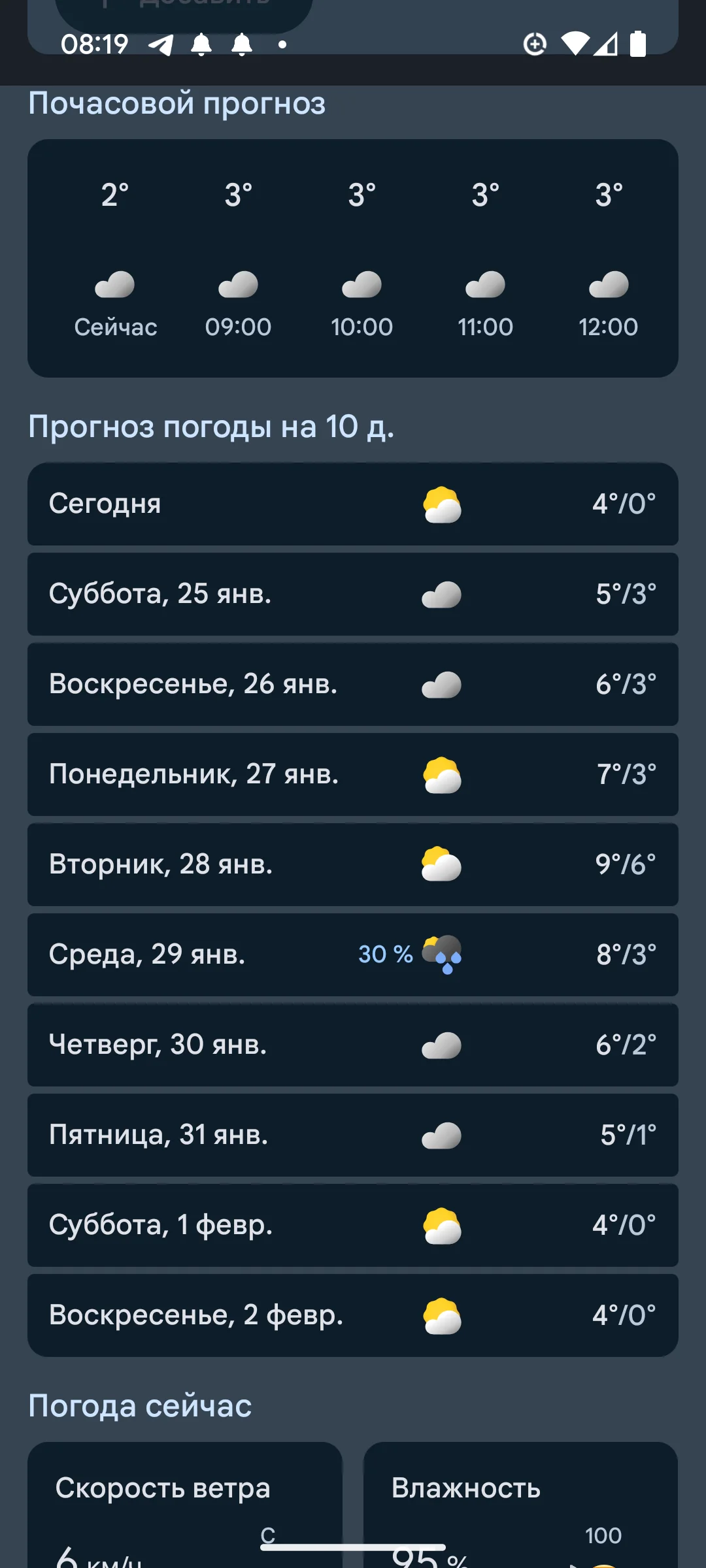Tap the 09:00 cloud weather icon
This screenshot has width=706, height=1568.
pos(239,286)
